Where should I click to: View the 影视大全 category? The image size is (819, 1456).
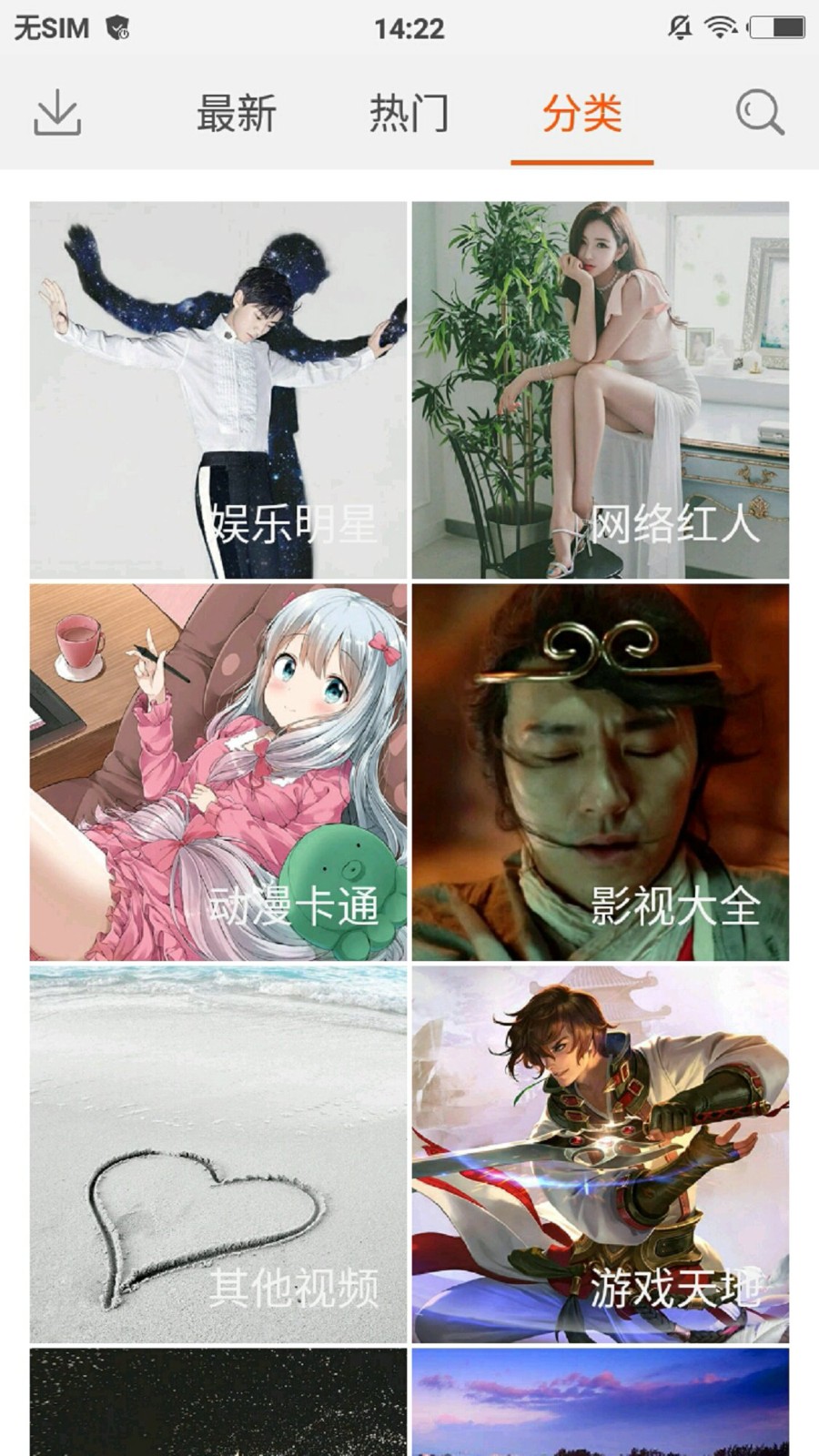(x=601, y=772)
